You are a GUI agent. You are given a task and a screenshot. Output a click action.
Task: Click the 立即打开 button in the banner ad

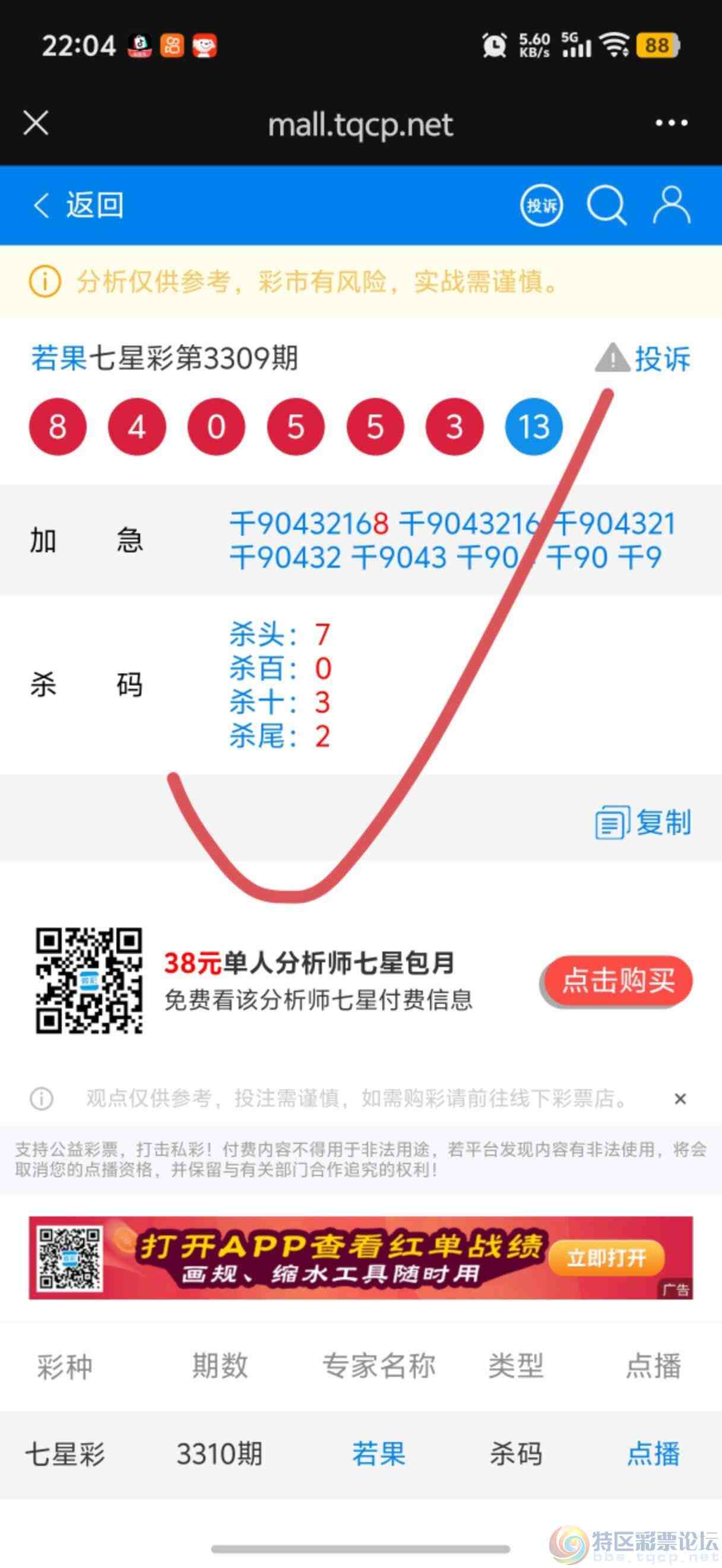point(608,1257)
